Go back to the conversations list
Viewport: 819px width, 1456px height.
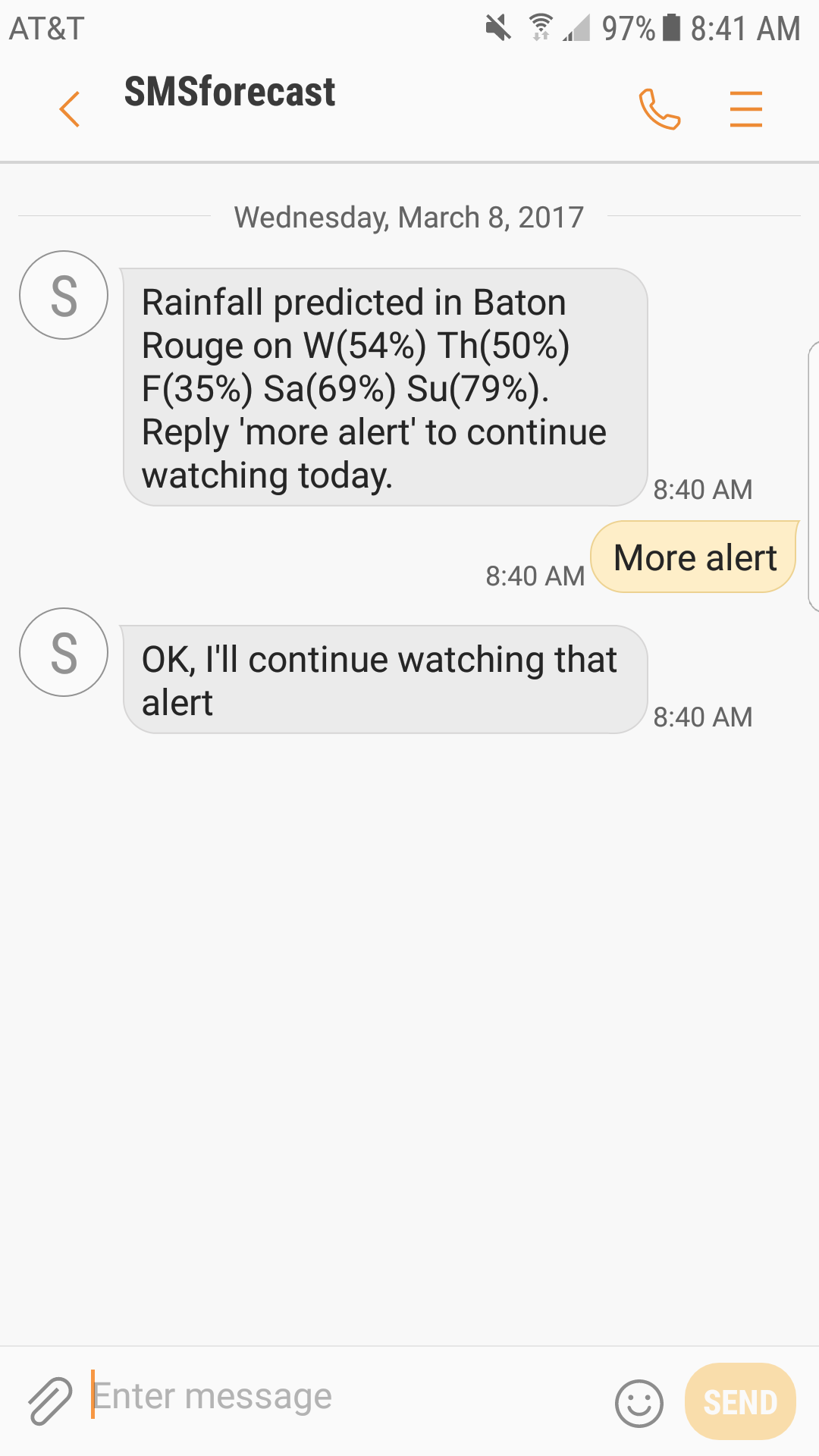point(70,109)
